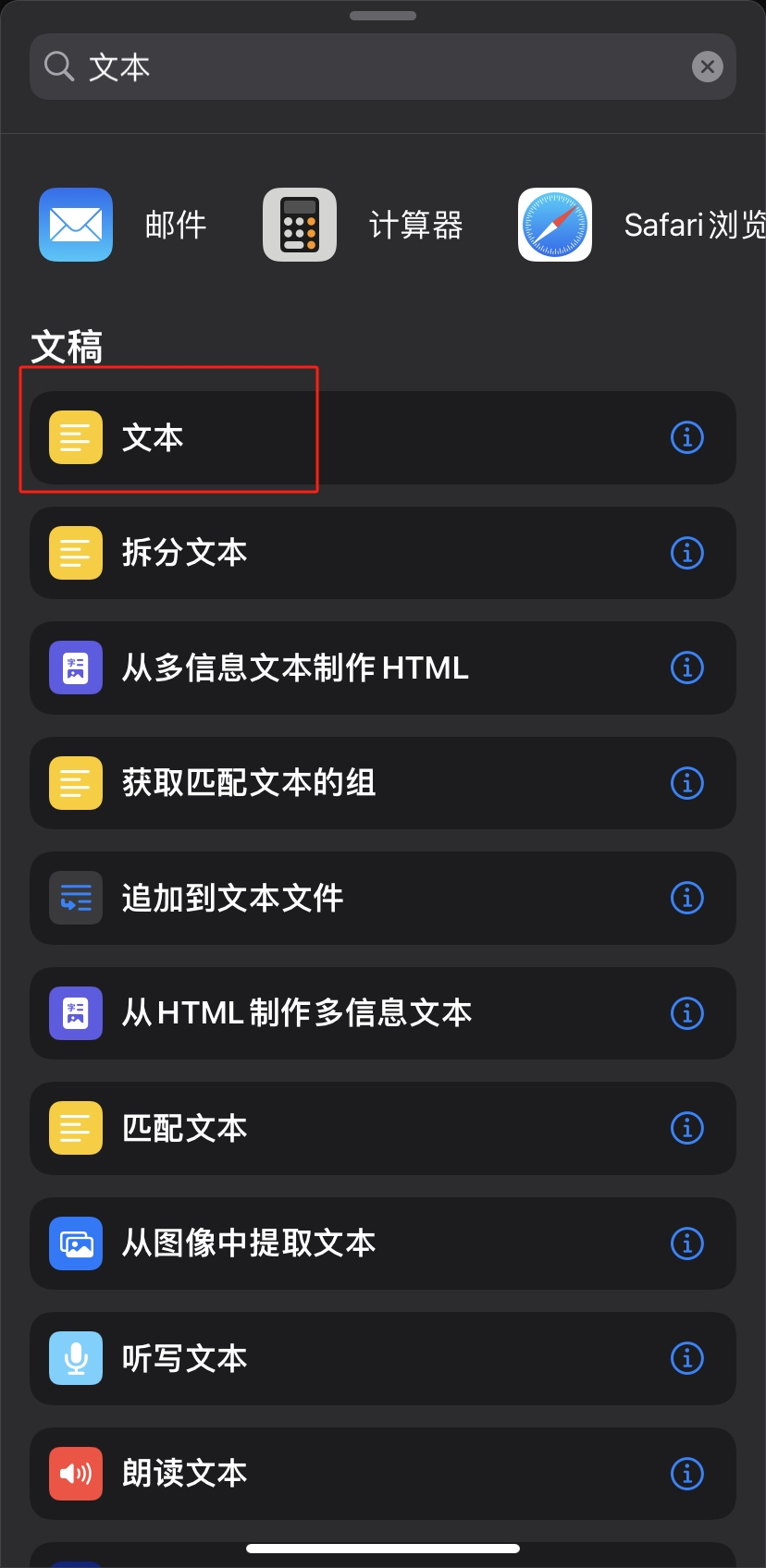Select the 拆分文本 action

[278, 553]
